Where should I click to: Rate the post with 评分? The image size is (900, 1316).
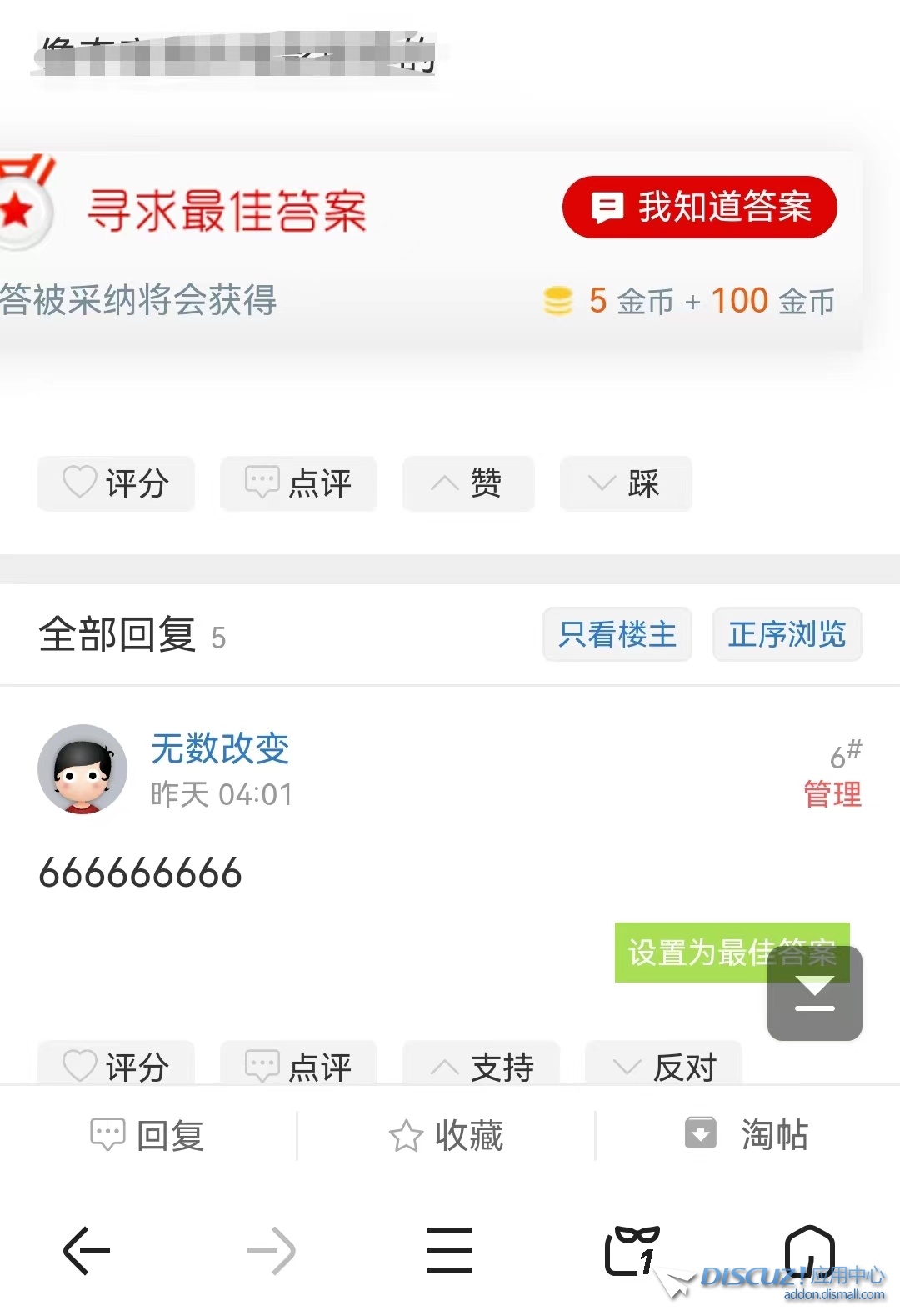(116, 483)
